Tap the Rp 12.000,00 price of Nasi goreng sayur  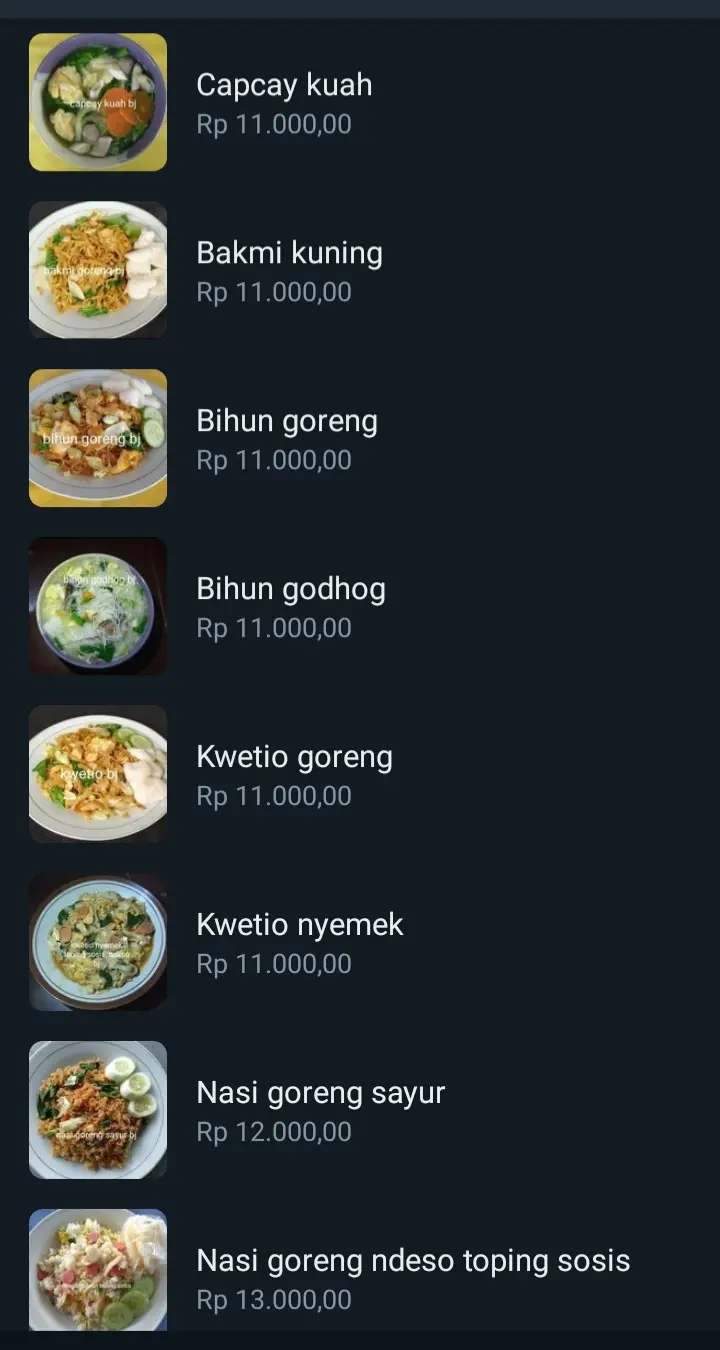[273, 1131]
